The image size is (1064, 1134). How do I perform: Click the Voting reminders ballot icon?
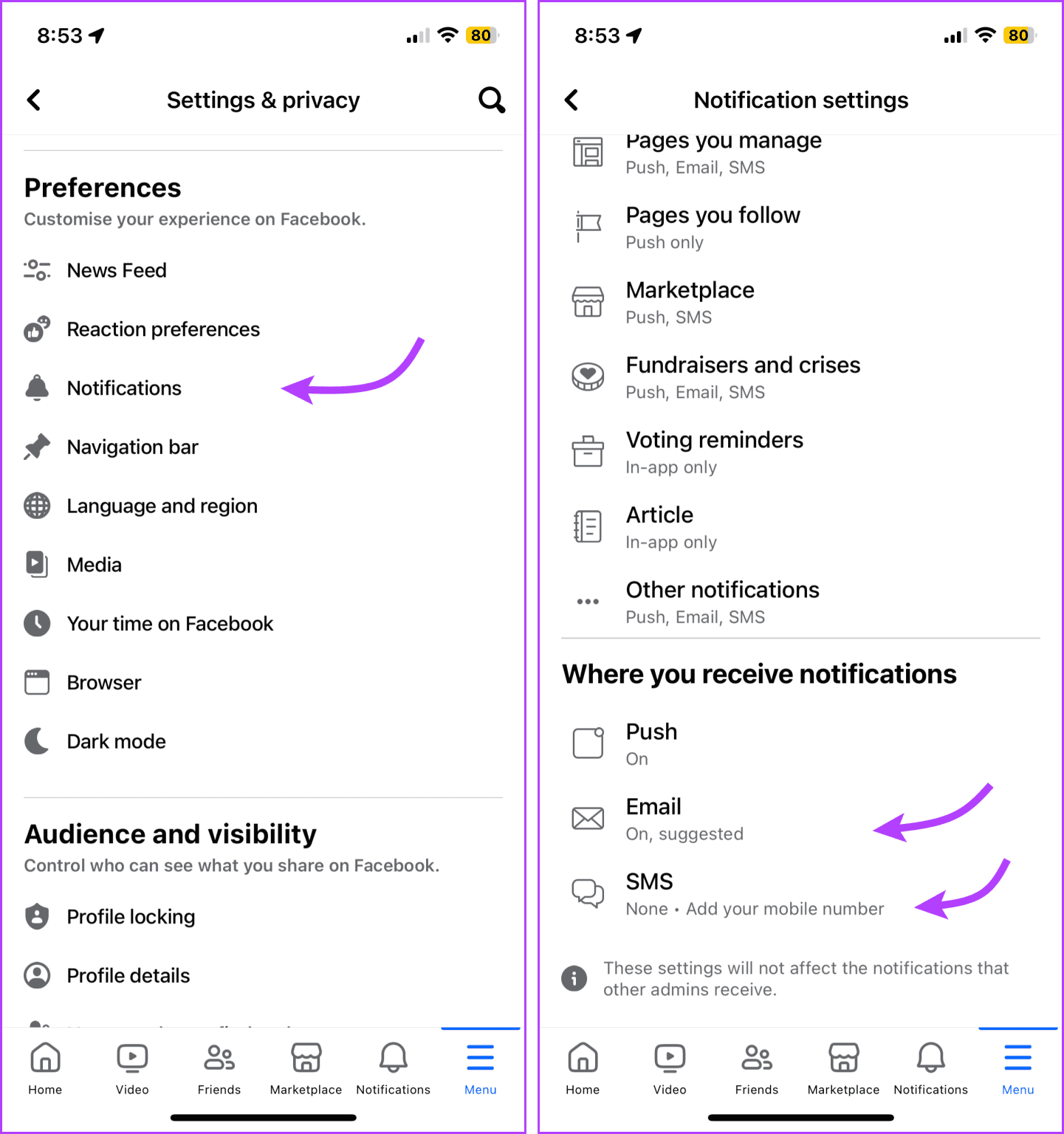click(x=588, y=452)
